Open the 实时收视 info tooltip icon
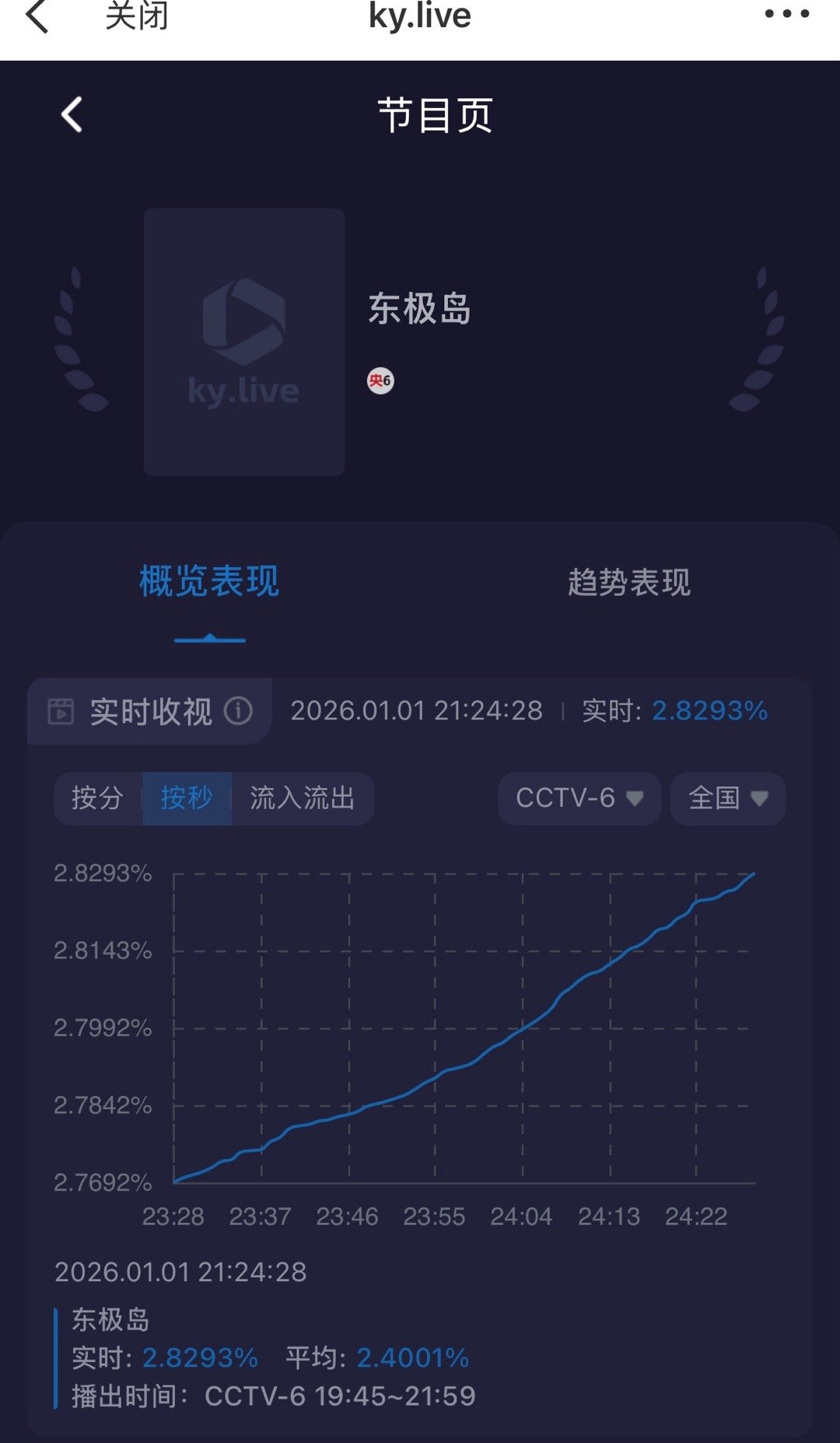 point(239,710)
